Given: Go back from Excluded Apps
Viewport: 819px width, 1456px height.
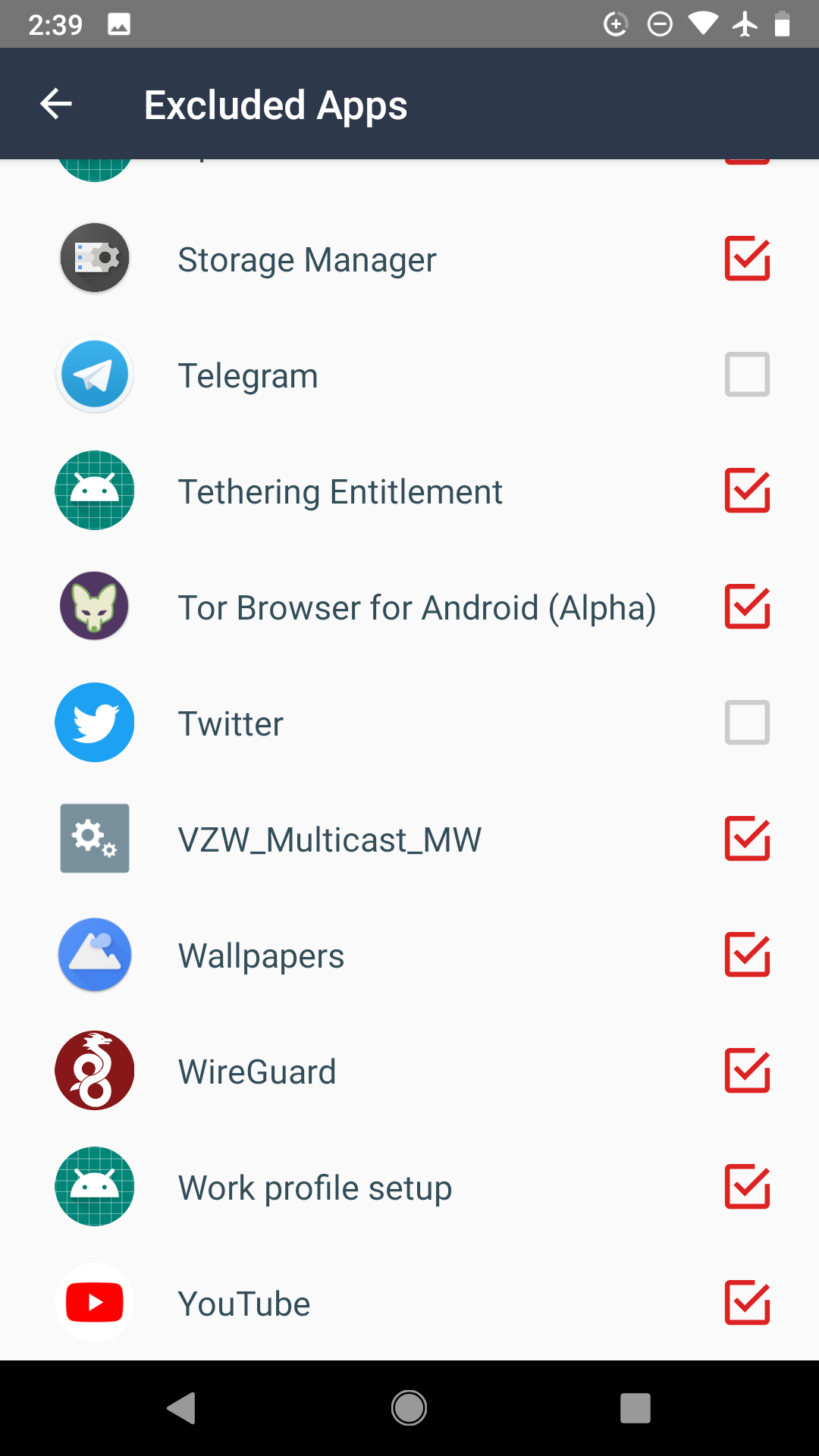Looking at the screenshot, I should coord(56,104).
